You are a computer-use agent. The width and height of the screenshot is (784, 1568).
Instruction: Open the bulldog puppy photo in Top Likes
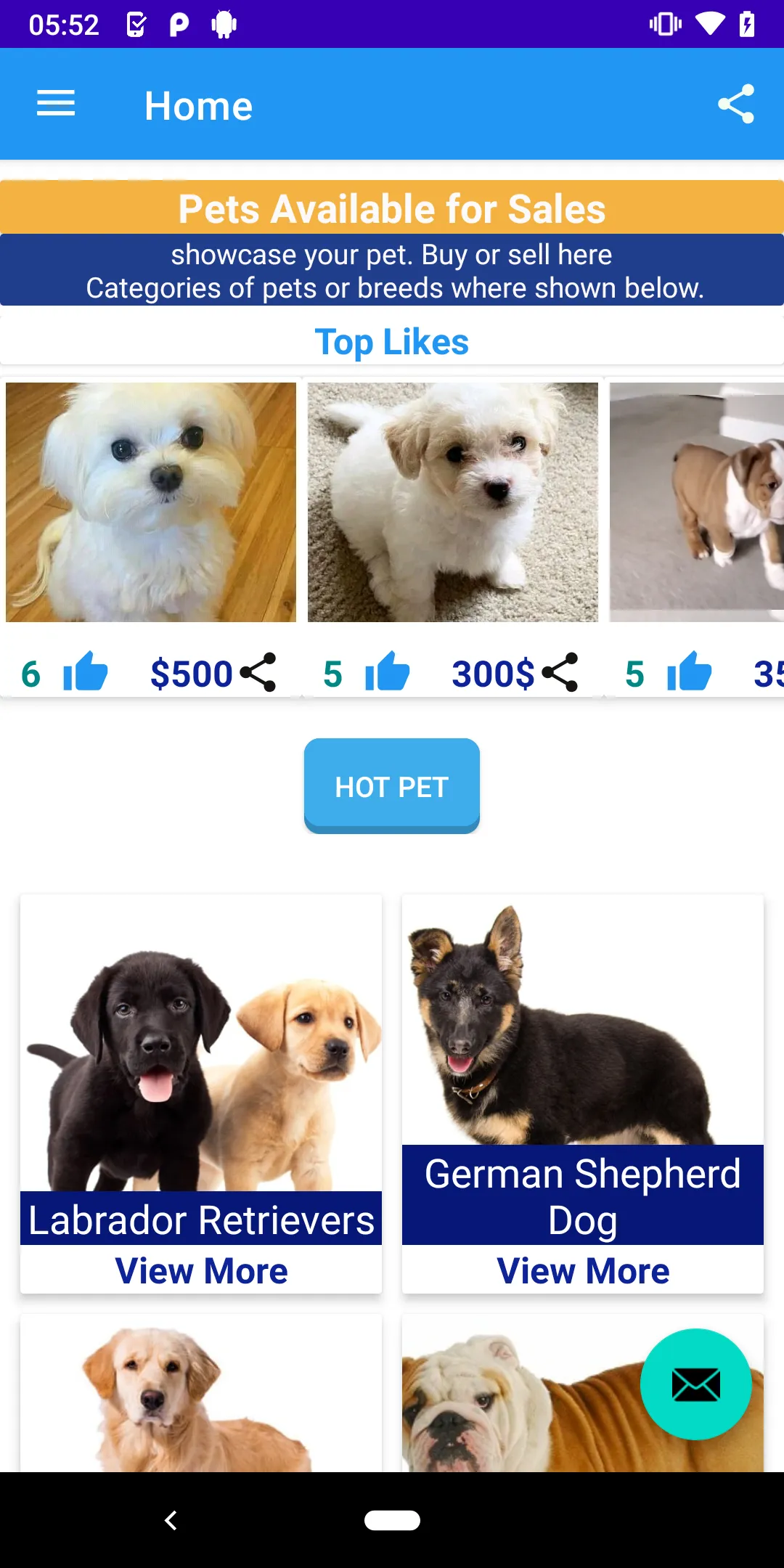click(x=697, y=502)
